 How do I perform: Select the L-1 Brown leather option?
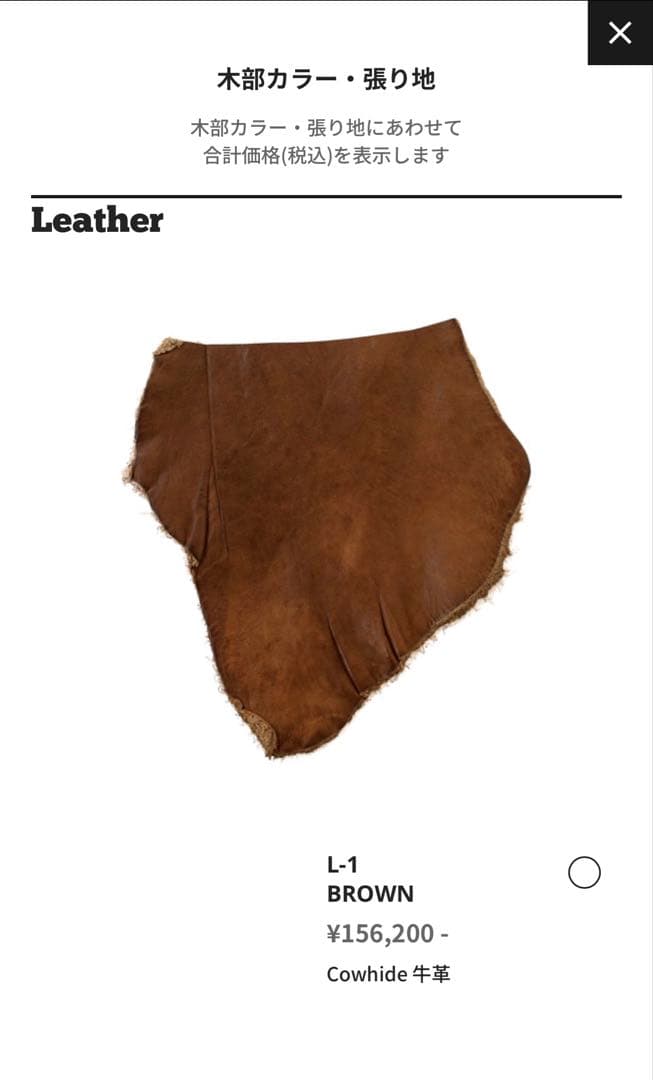[584, 872]
